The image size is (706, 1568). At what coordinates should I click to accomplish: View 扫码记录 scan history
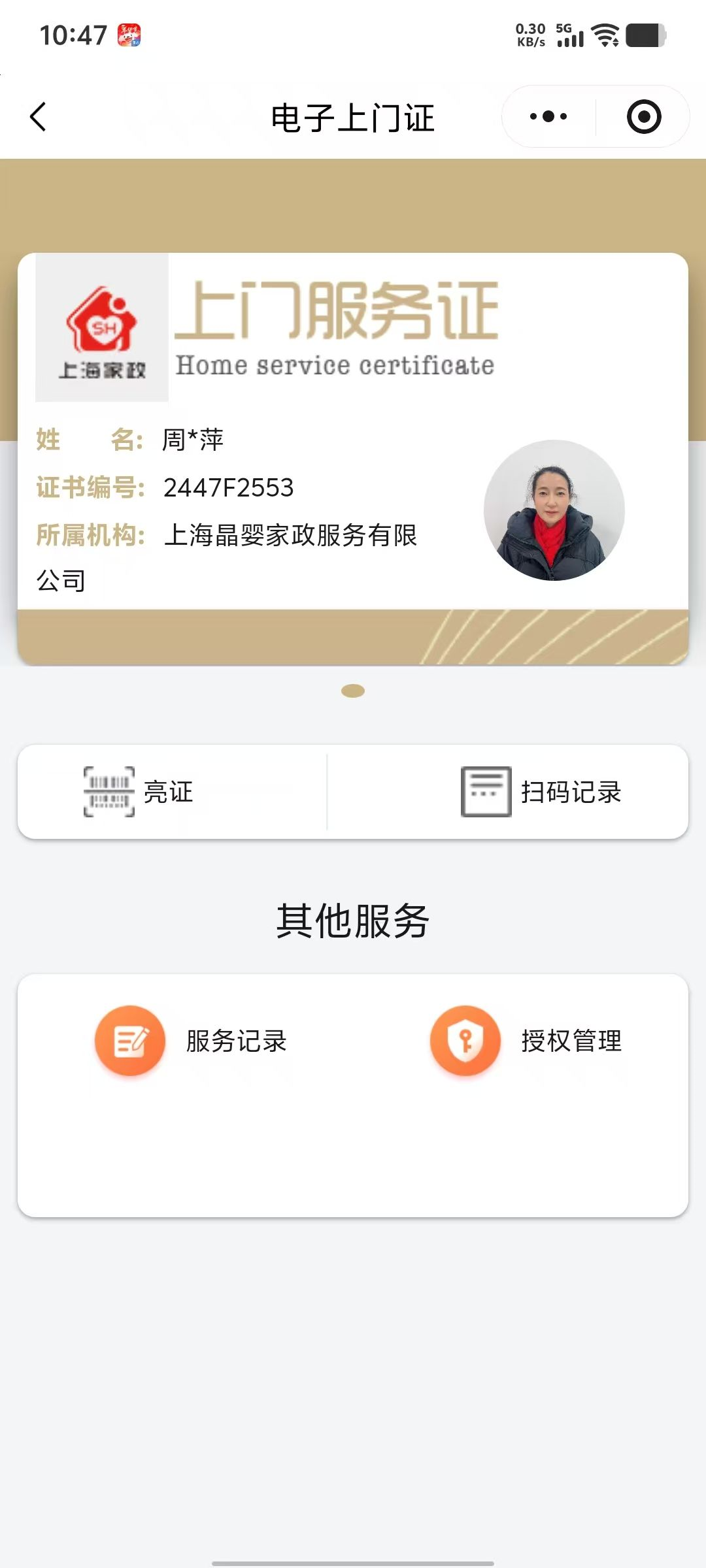541,792
